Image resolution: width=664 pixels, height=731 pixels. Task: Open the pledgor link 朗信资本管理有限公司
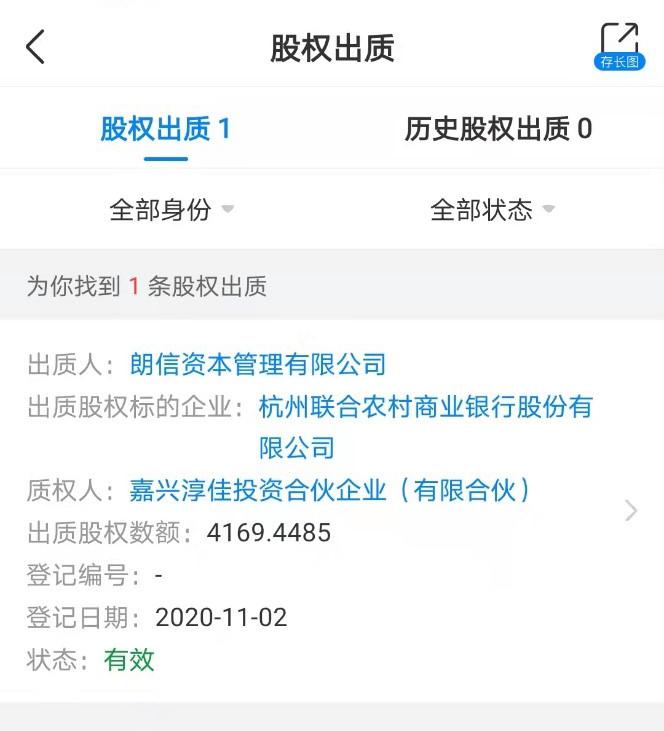coord(257,364)
